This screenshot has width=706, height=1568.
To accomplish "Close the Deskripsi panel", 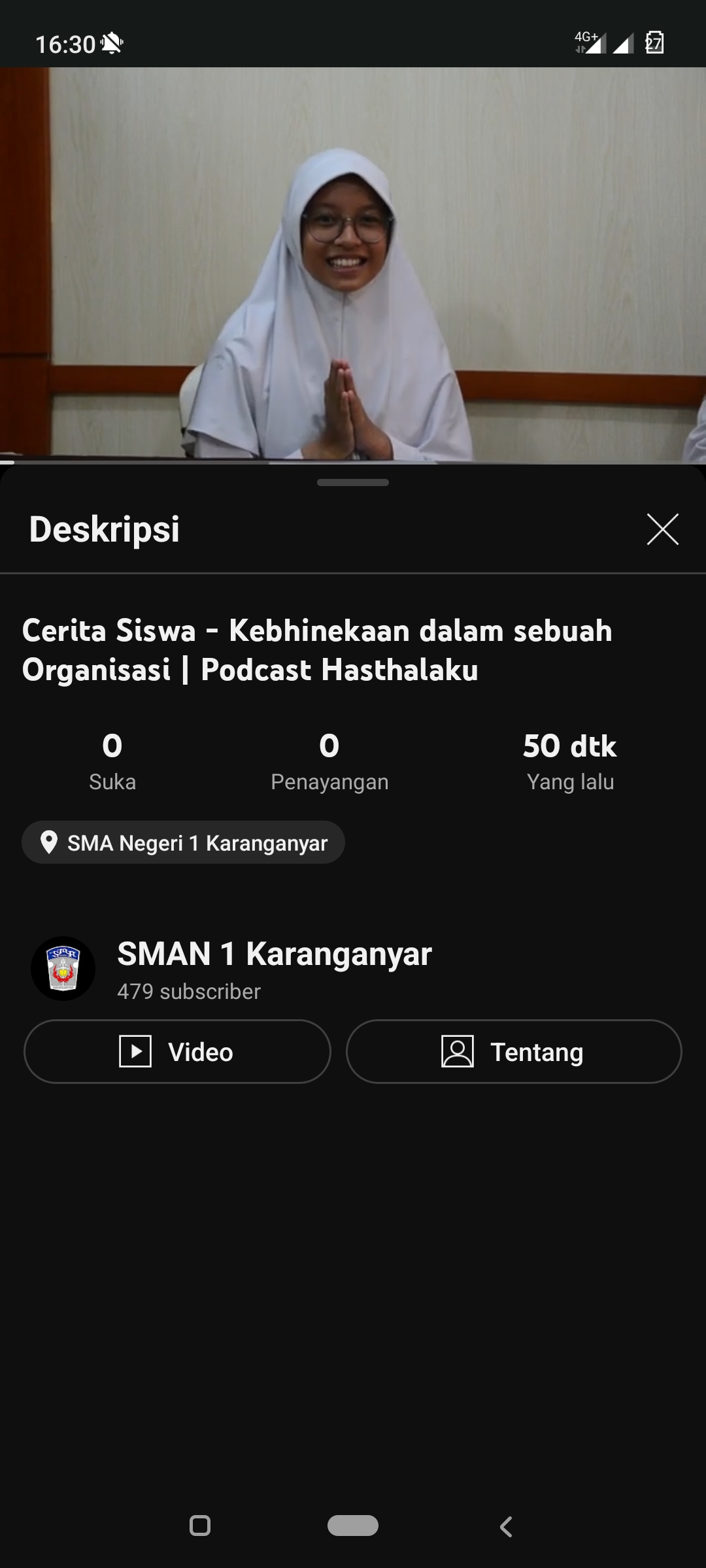I will click(662, 529).
